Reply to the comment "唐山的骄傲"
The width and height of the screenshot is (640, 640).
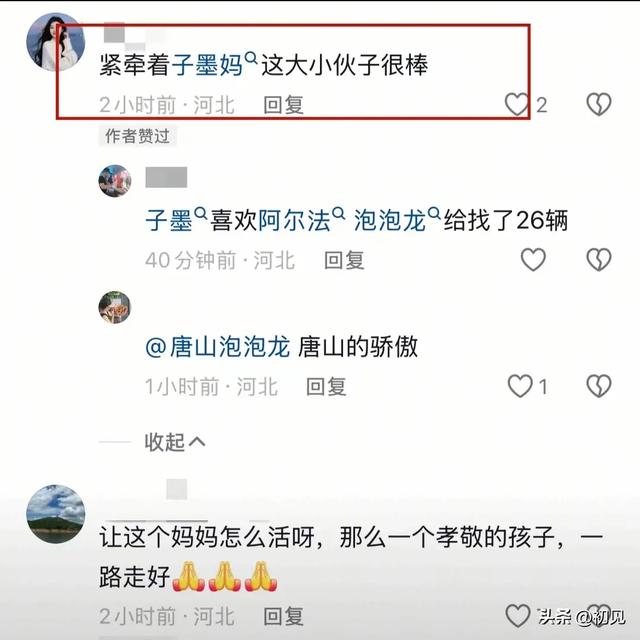point(326,385)
